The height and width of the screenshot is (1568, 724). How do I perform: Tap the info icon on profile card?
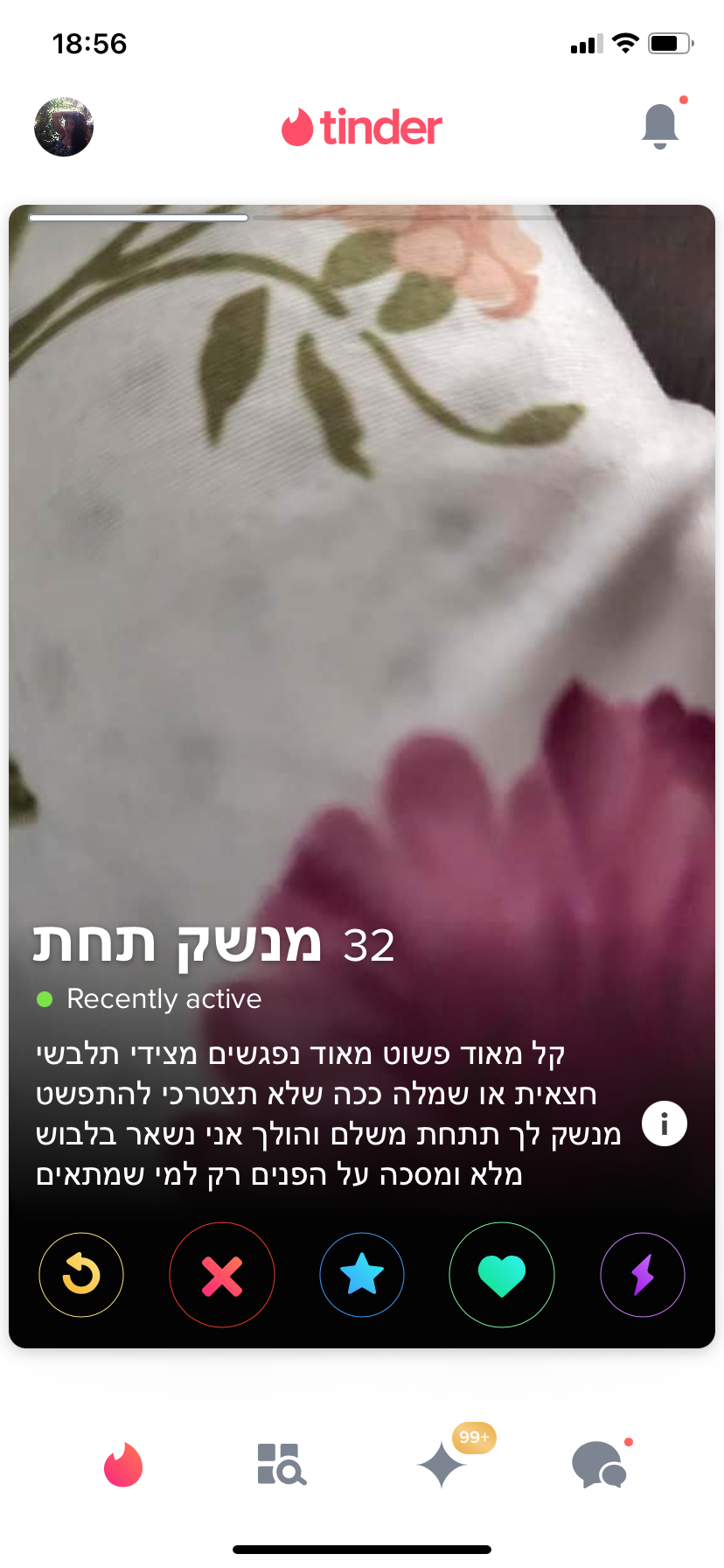[x=665, y=1123]
